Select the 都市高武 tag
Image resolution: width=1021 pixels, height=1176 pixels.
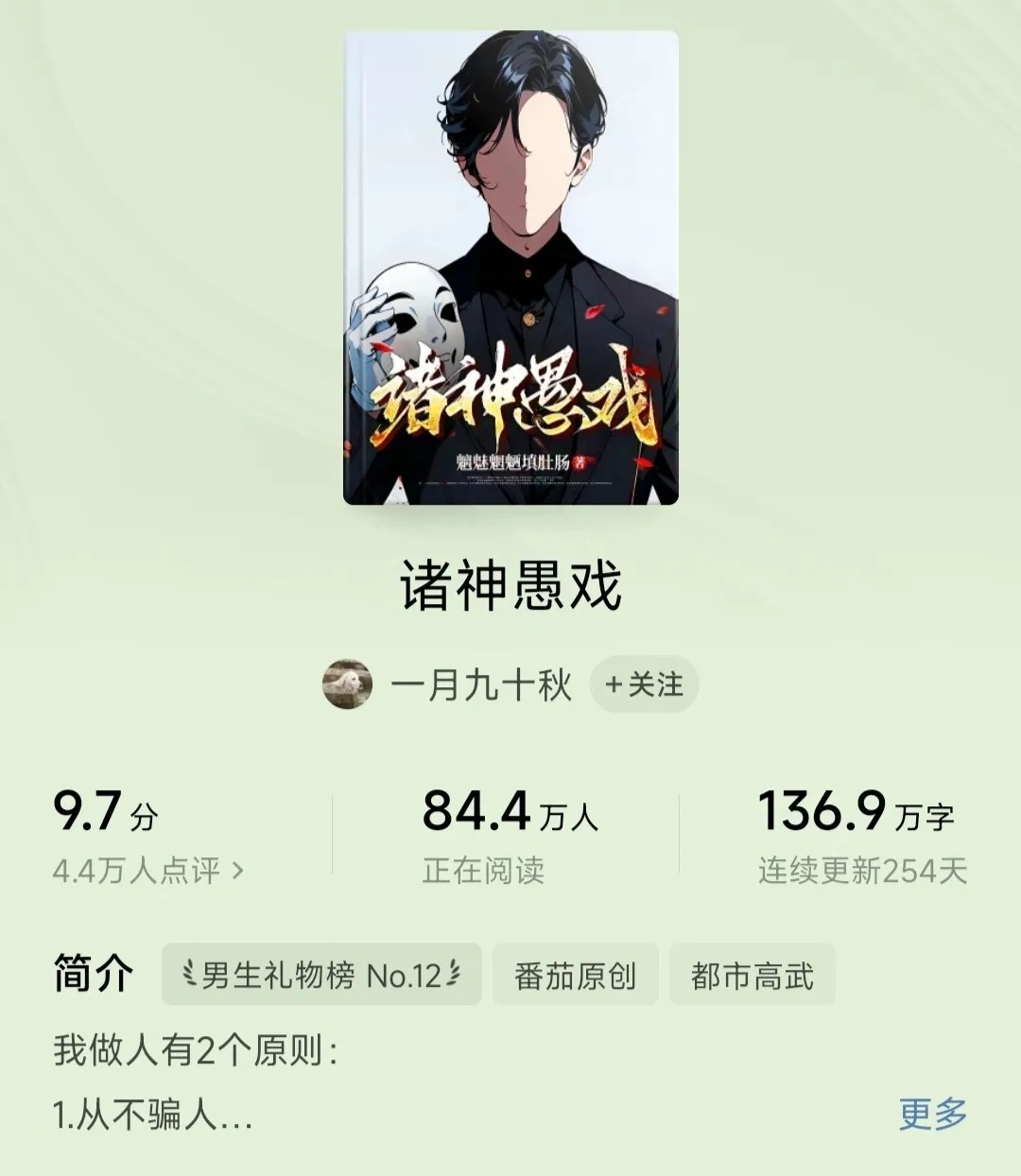coord(752,975)
